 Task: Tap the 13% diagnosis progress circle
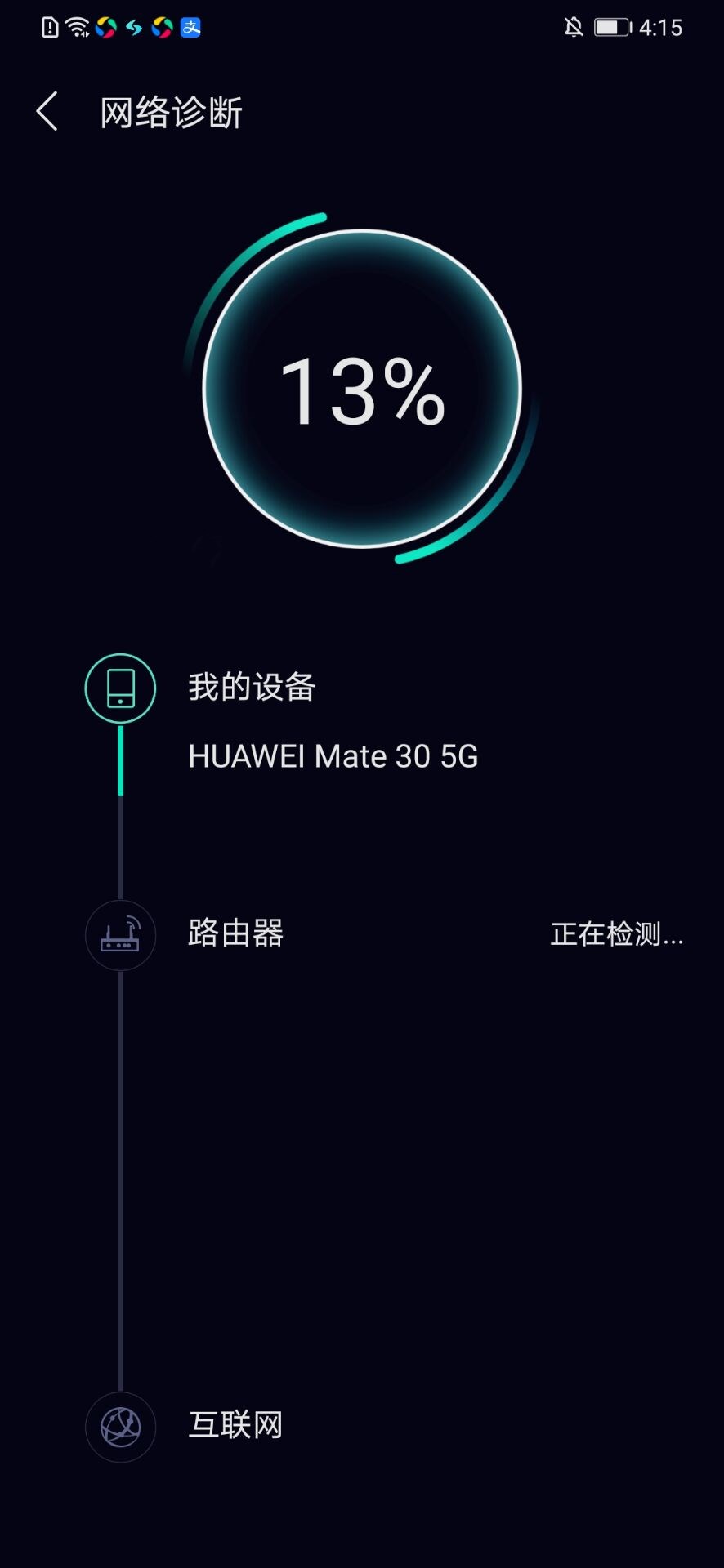362,390
